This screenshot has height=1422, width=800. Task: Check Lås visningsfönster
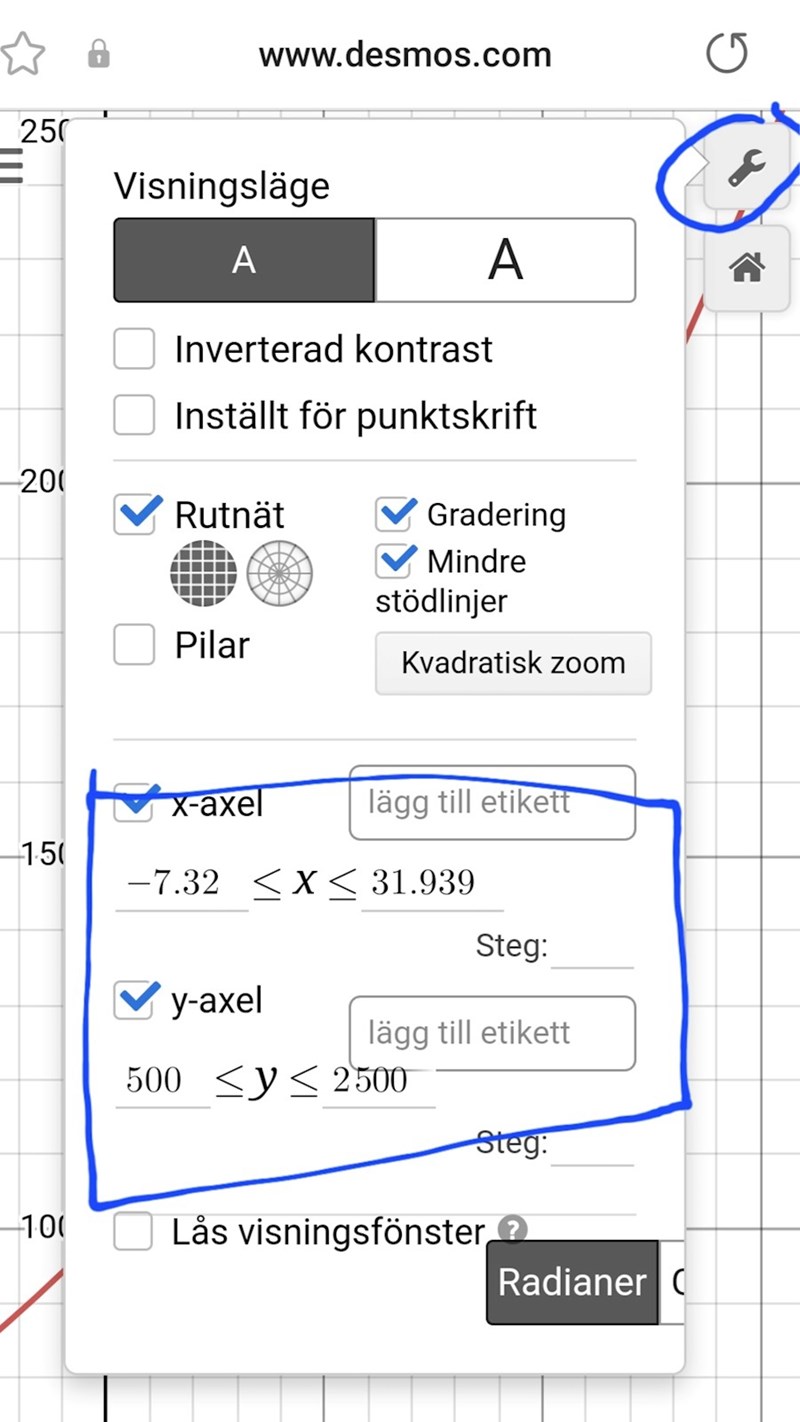[x=134, y=1232]
